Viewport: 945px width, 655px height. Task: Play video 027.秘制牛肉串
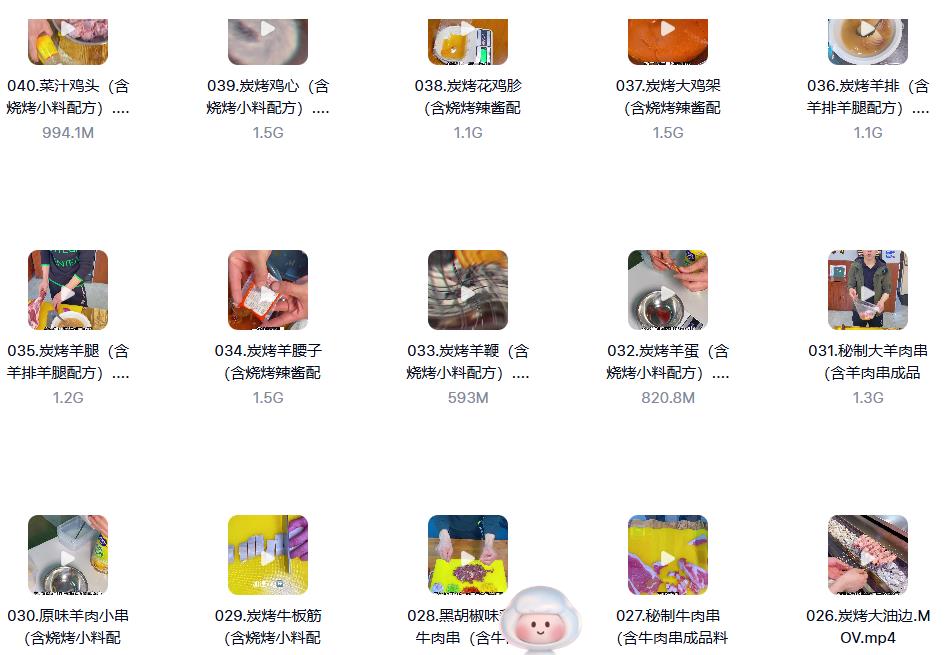pos(668,555)
